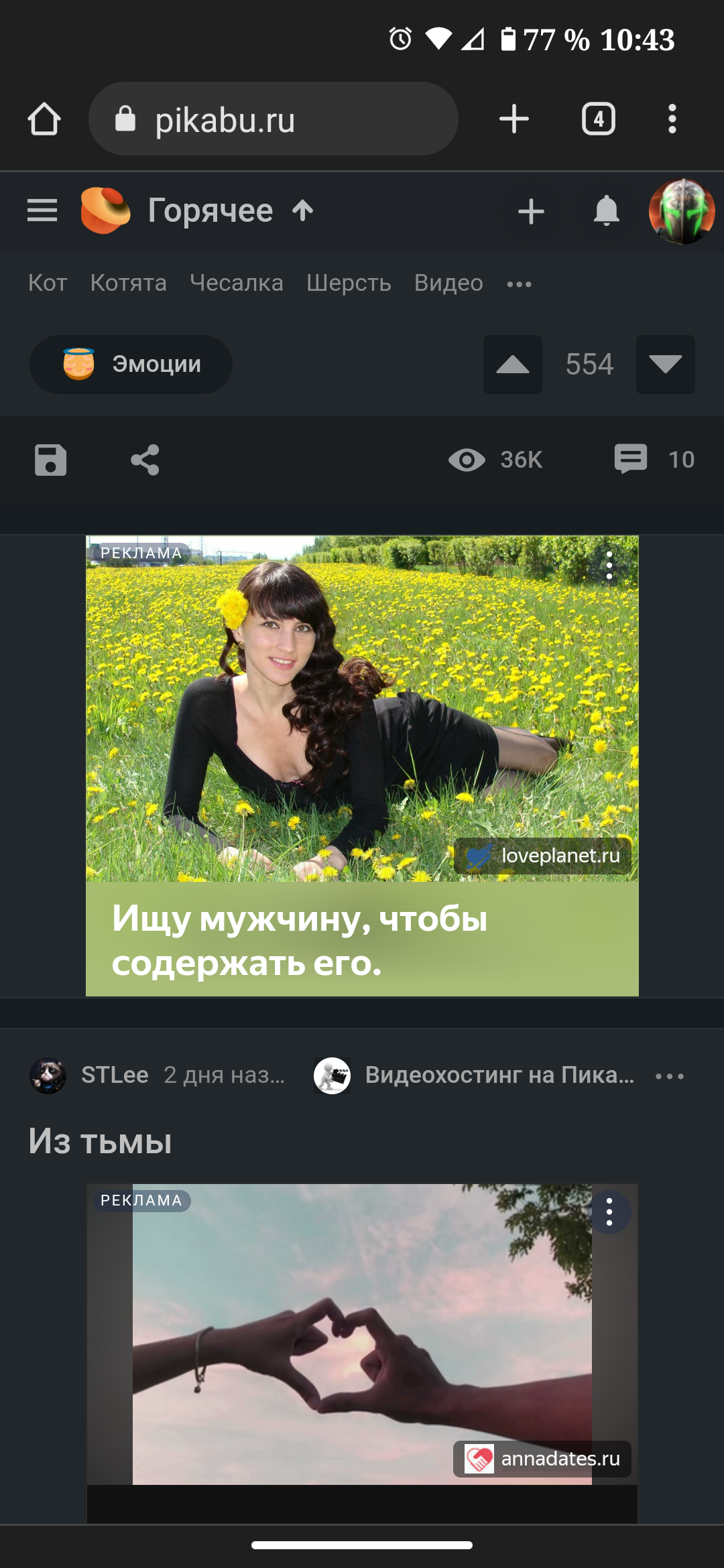Open the 10 comments on the post
The image size is (724, 1568).
654,460
